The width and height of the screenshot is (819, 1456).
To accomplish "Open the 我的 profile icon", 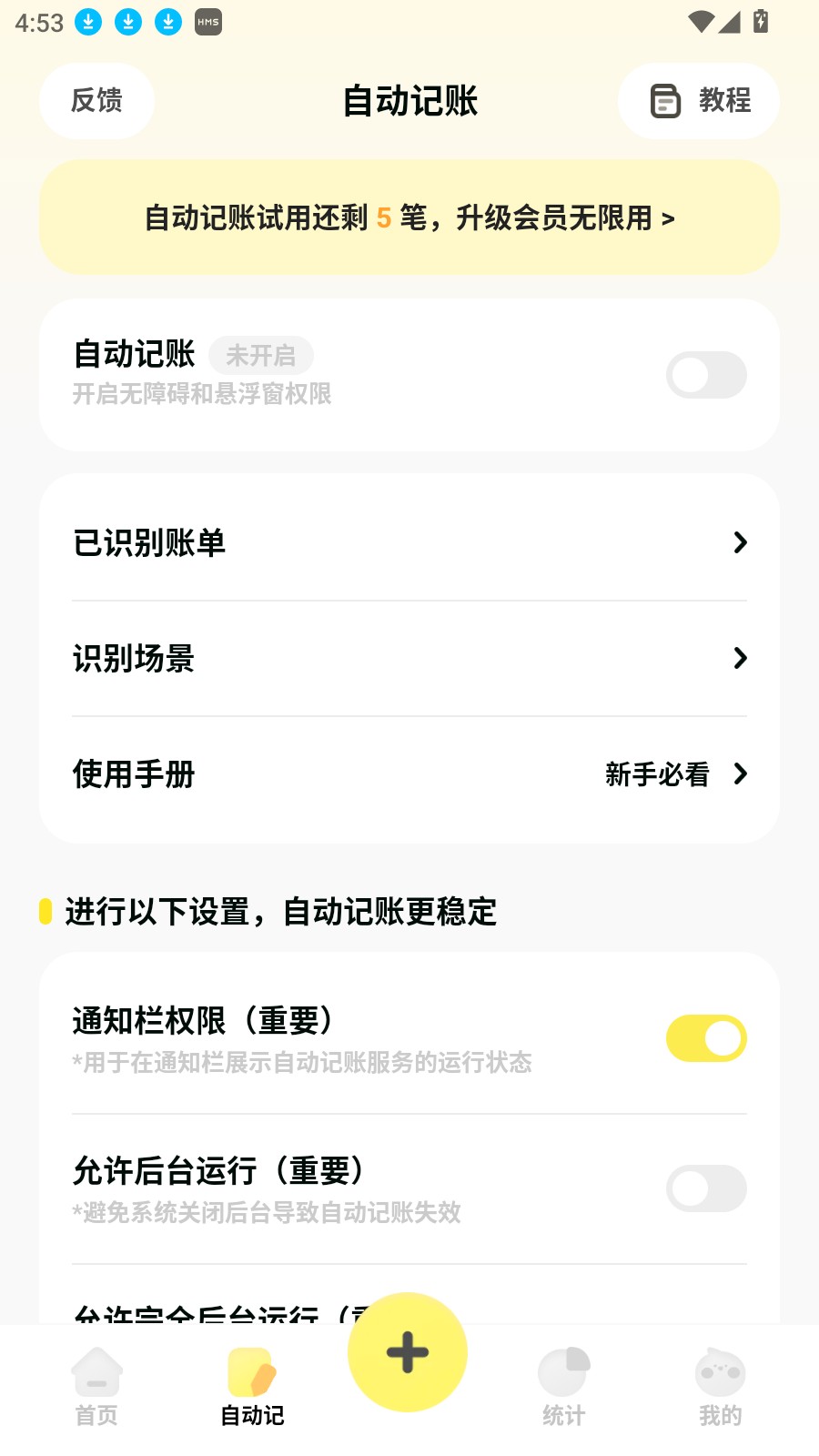I will [x=719, y=1370].
